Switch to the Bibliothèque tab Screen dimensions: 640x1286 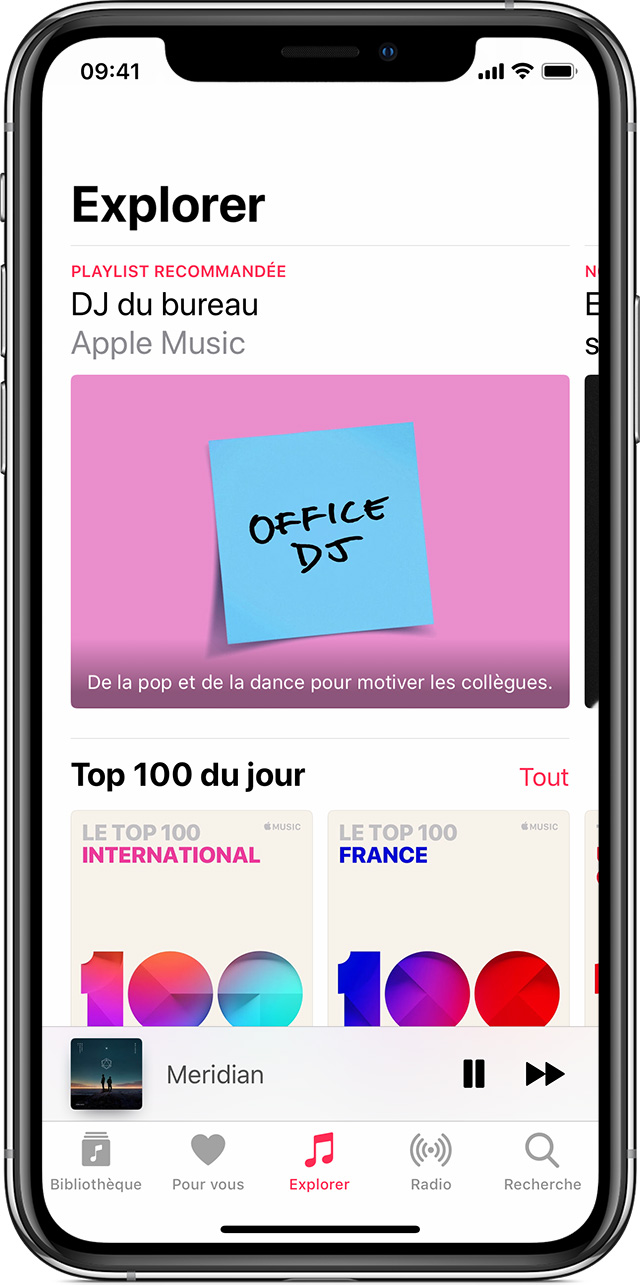pyautogui.click(x=96, y=1161)
